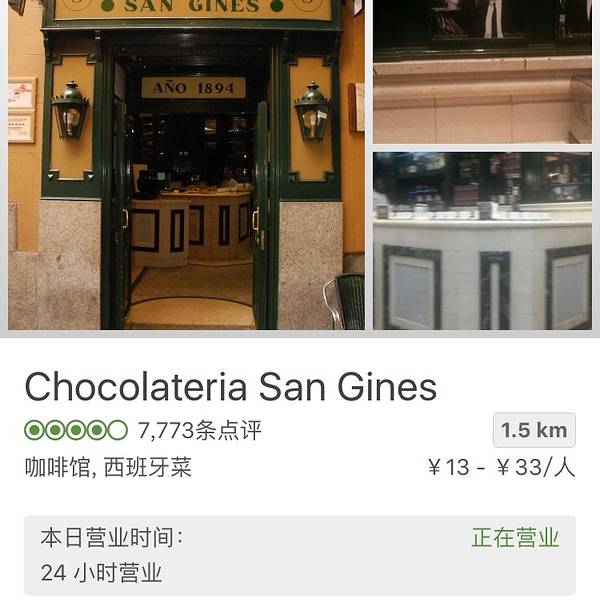Open the 7,773条点评 reviews
Screen dimensions: 600x600
[199, 431]
